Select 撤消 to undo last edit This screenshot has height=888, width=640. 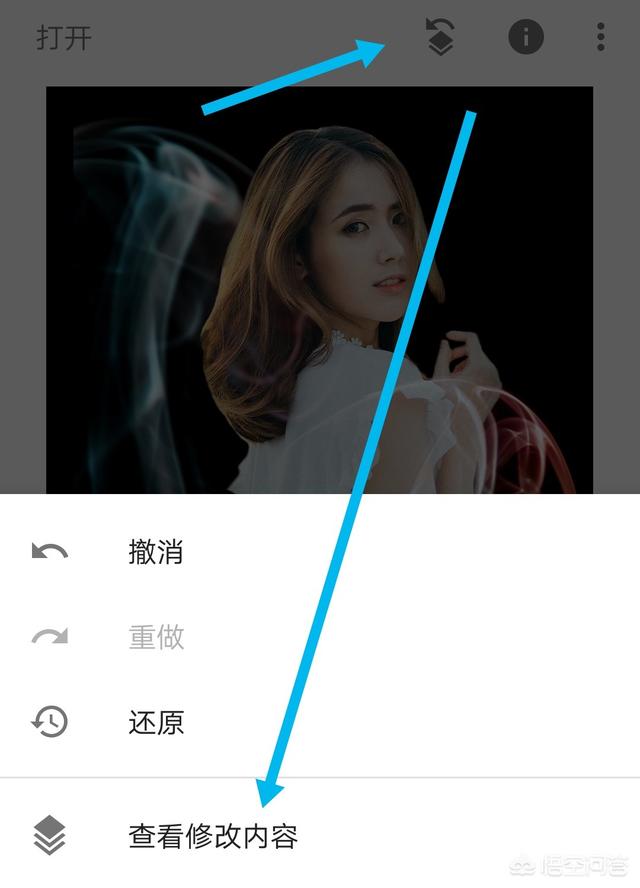[156, 551]
